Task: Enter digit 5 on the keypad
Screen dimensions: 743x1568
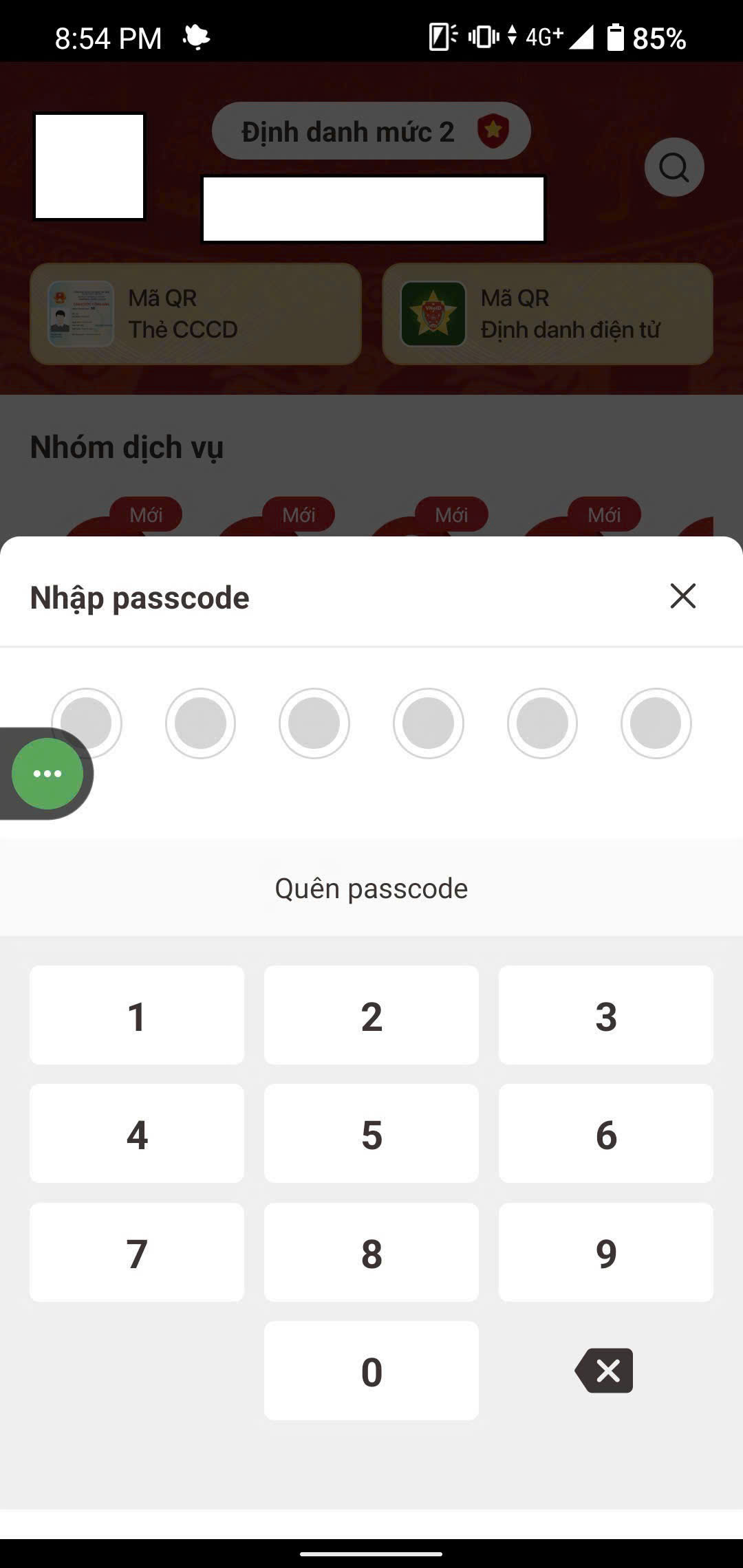Action: [x=371, y=1134]
